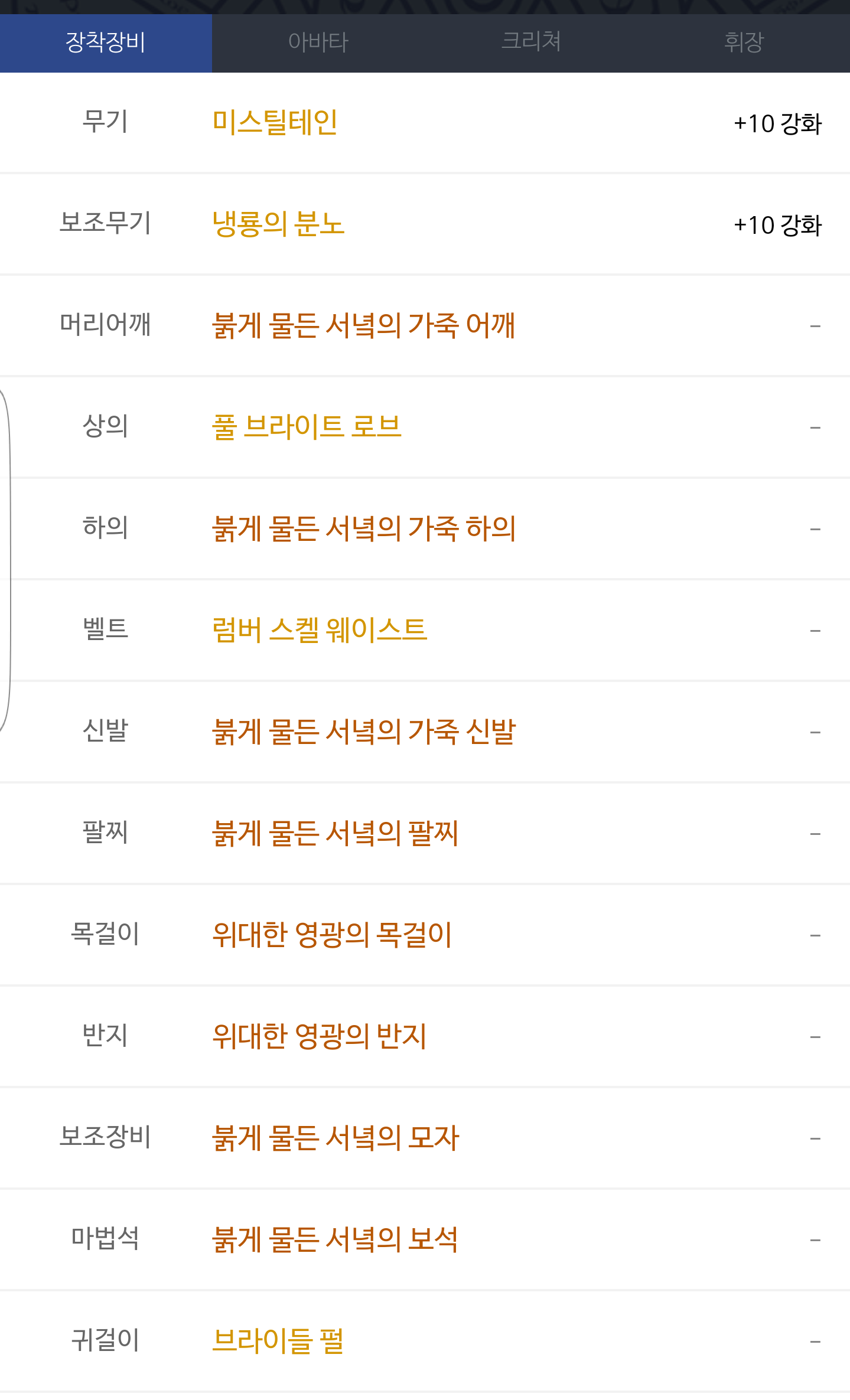The image size is (850, 1400).
Task: Select the 장착장비 tab
Action: [106, 43]
